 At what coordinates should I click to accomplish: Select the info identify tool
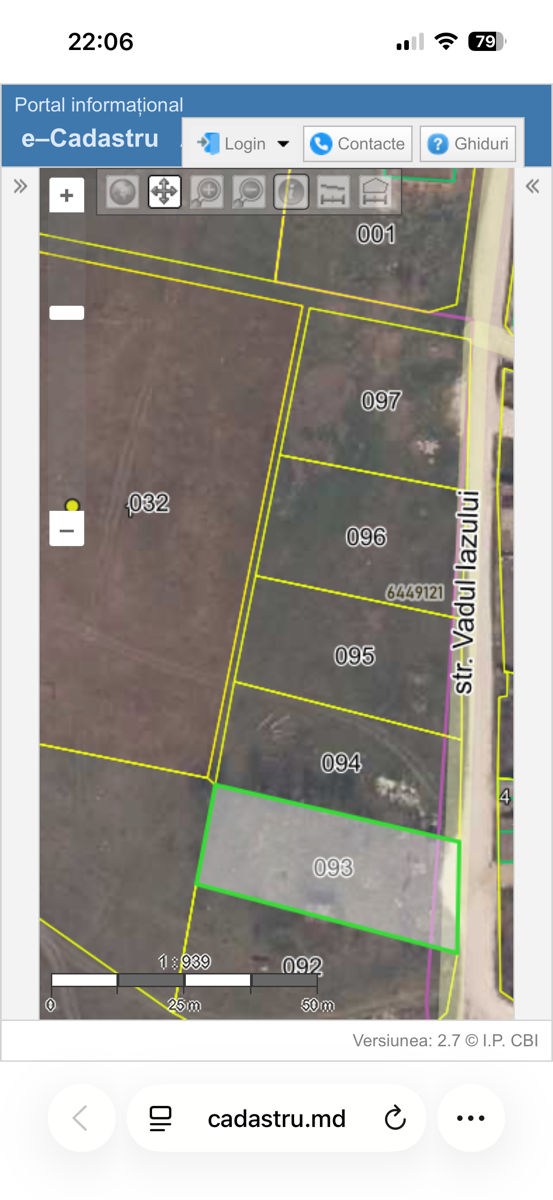click(x=291, y=191)
